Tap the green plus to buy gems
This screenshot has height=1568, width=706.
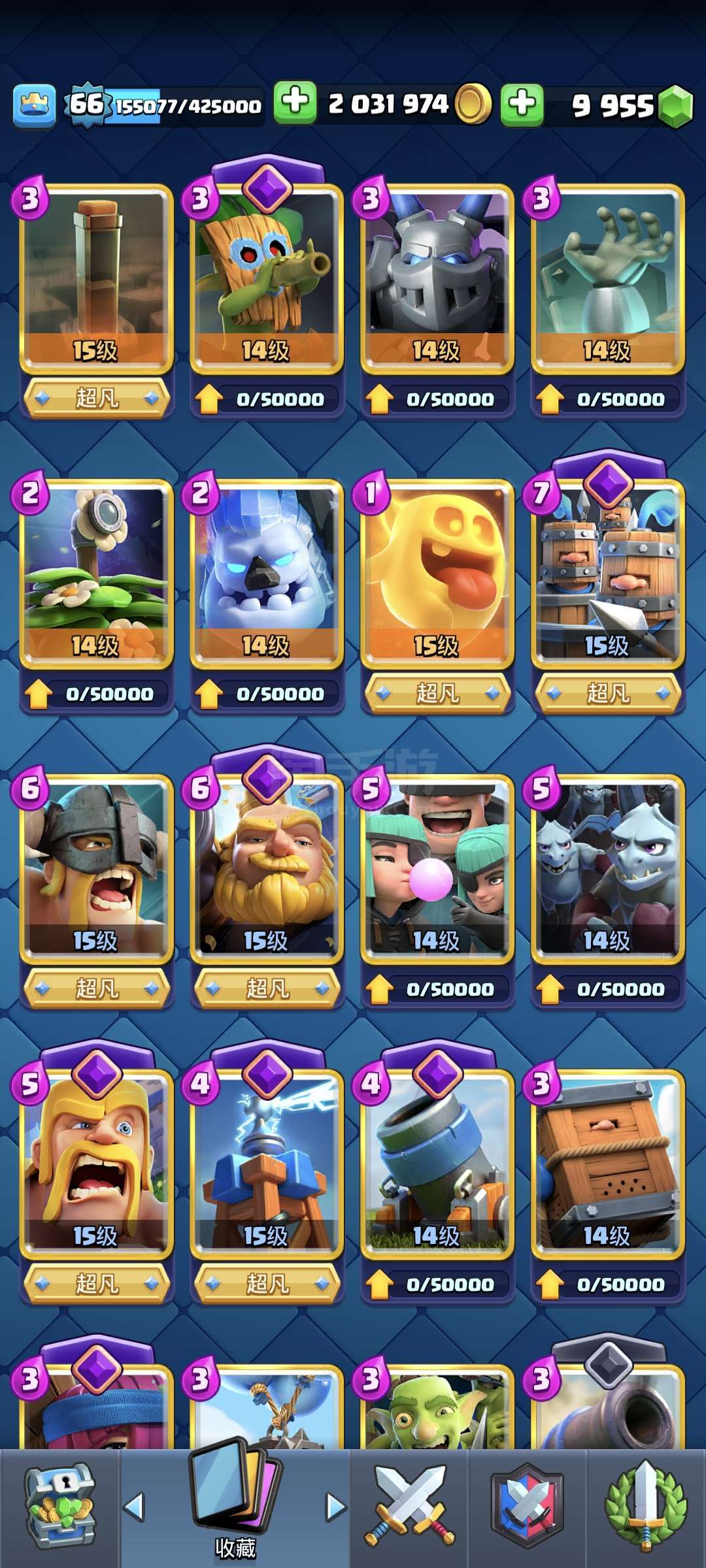[x=522, y=104]
